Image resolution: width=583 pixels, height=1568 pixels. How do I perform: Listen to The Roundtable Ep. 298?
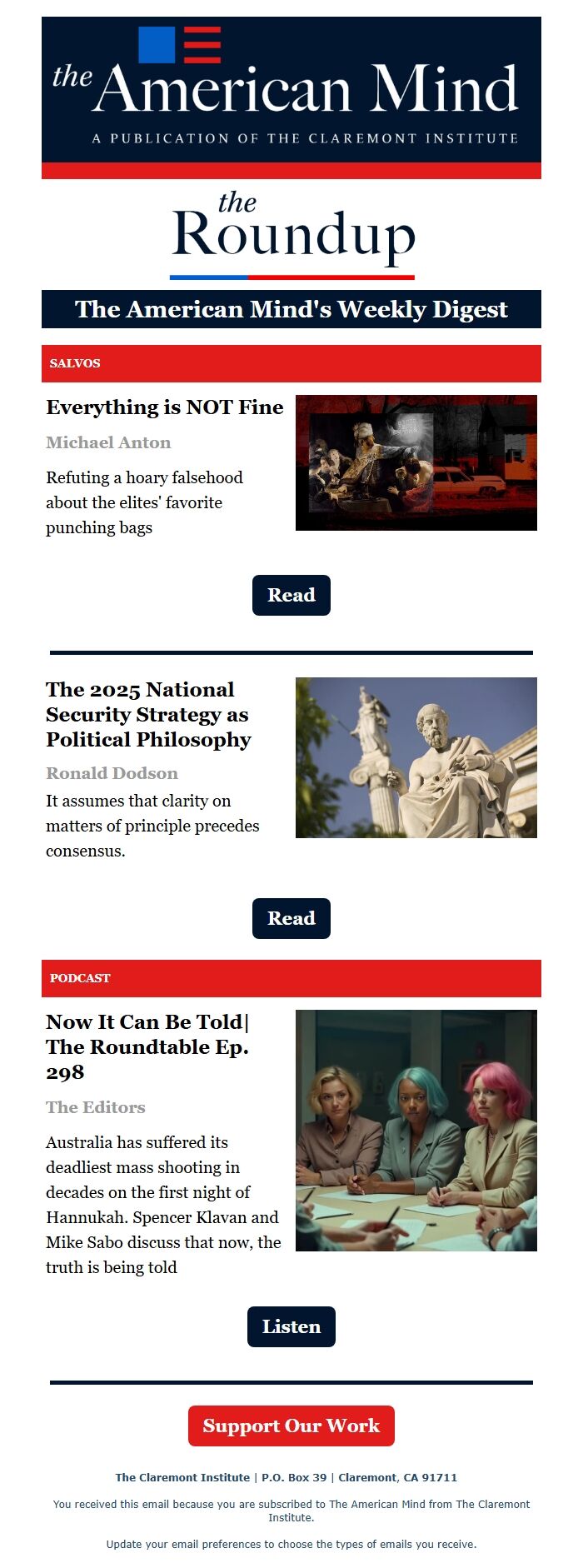coord(291,1326)
